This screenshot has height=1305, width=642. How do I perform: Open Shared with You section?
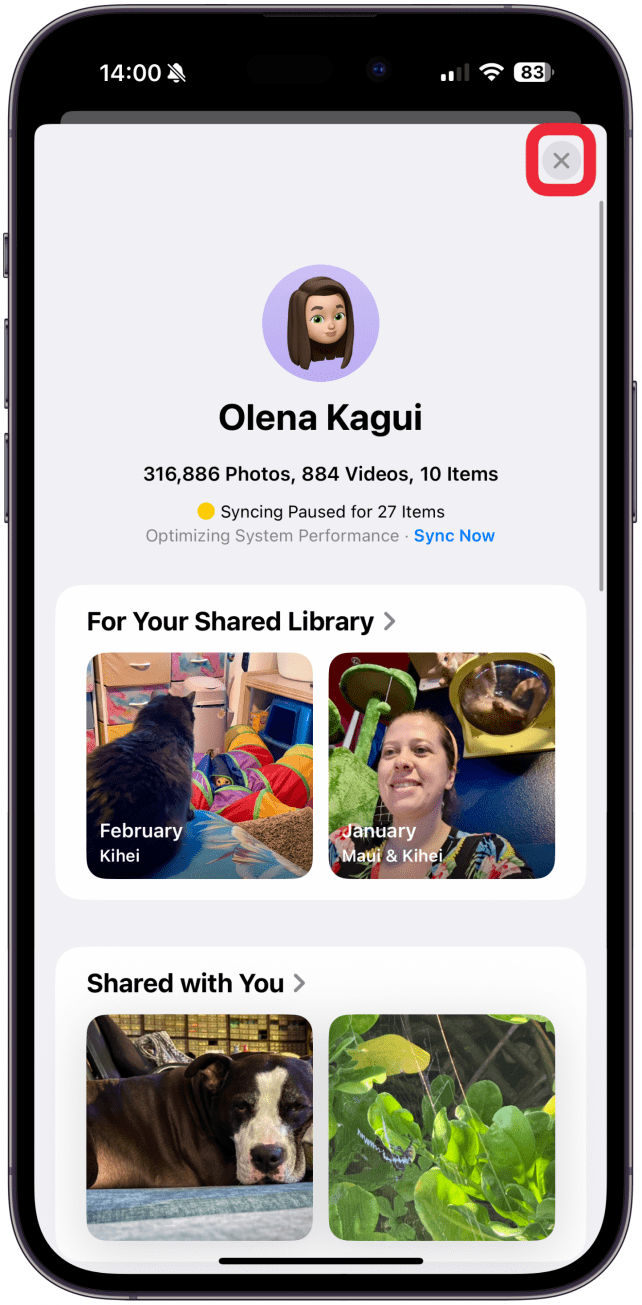tap(196, 984)
